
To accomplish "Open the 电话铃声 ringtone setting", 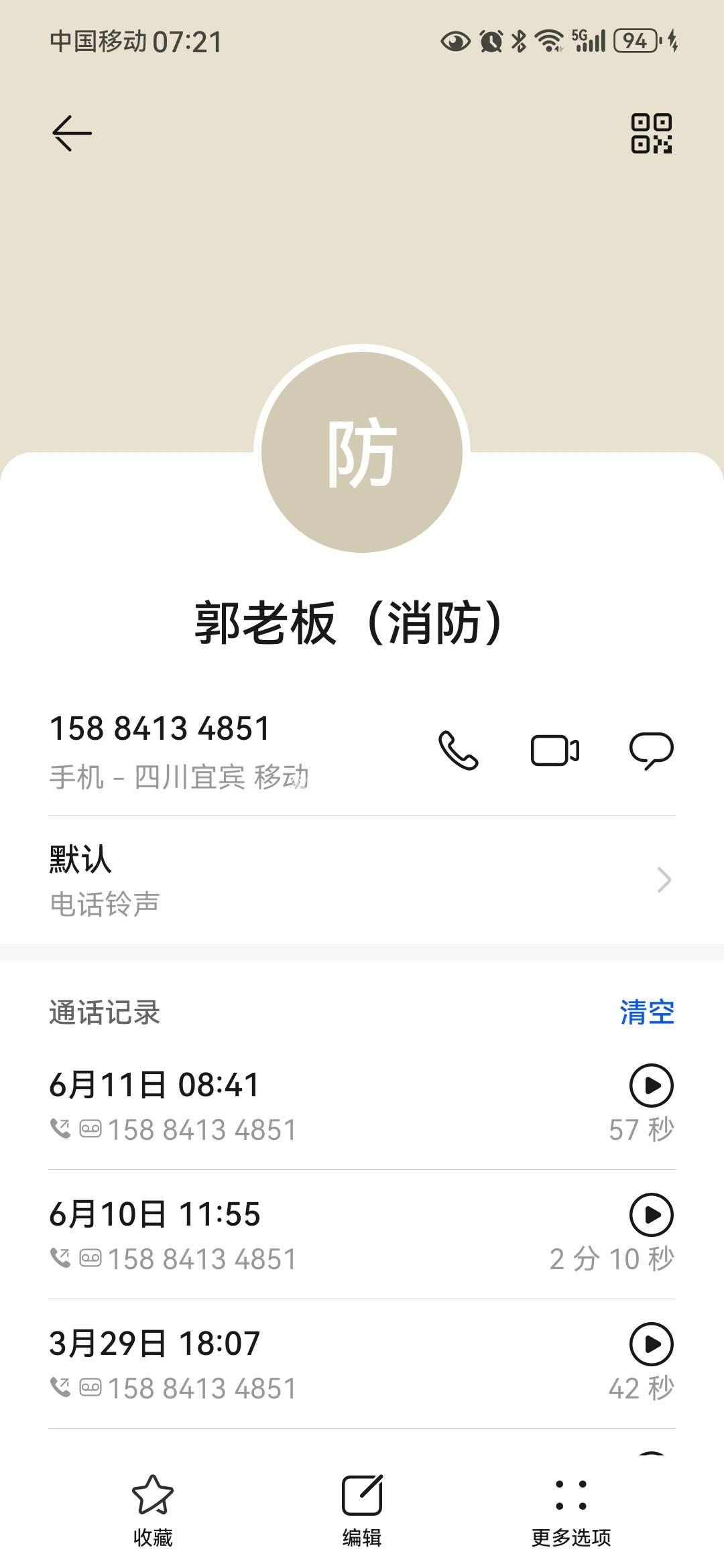I will coord(362,879).
